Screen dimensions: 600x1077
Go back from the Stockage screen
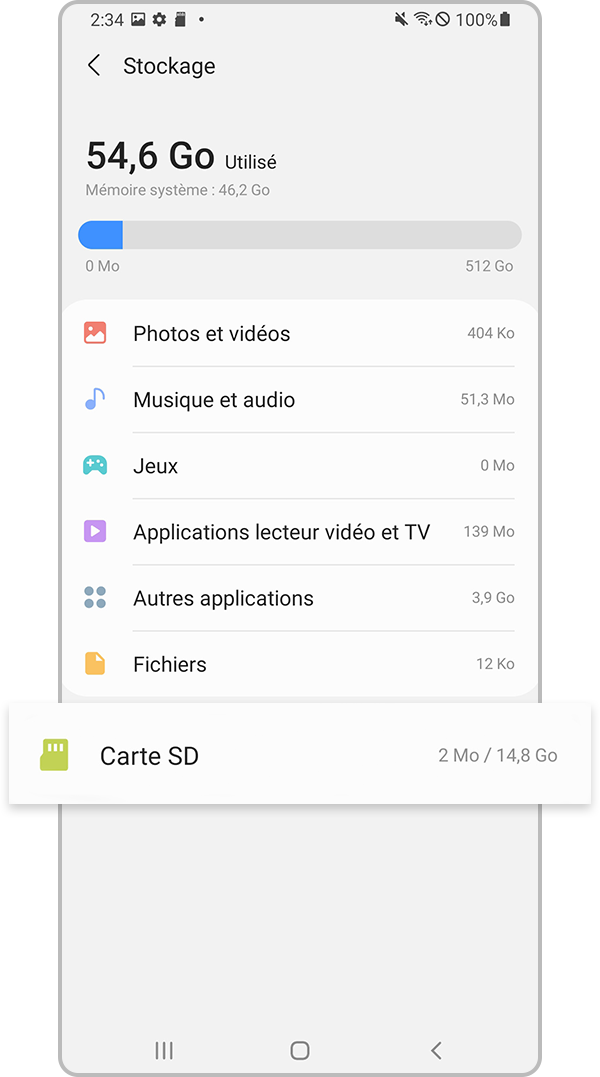[x=94, y=66]
